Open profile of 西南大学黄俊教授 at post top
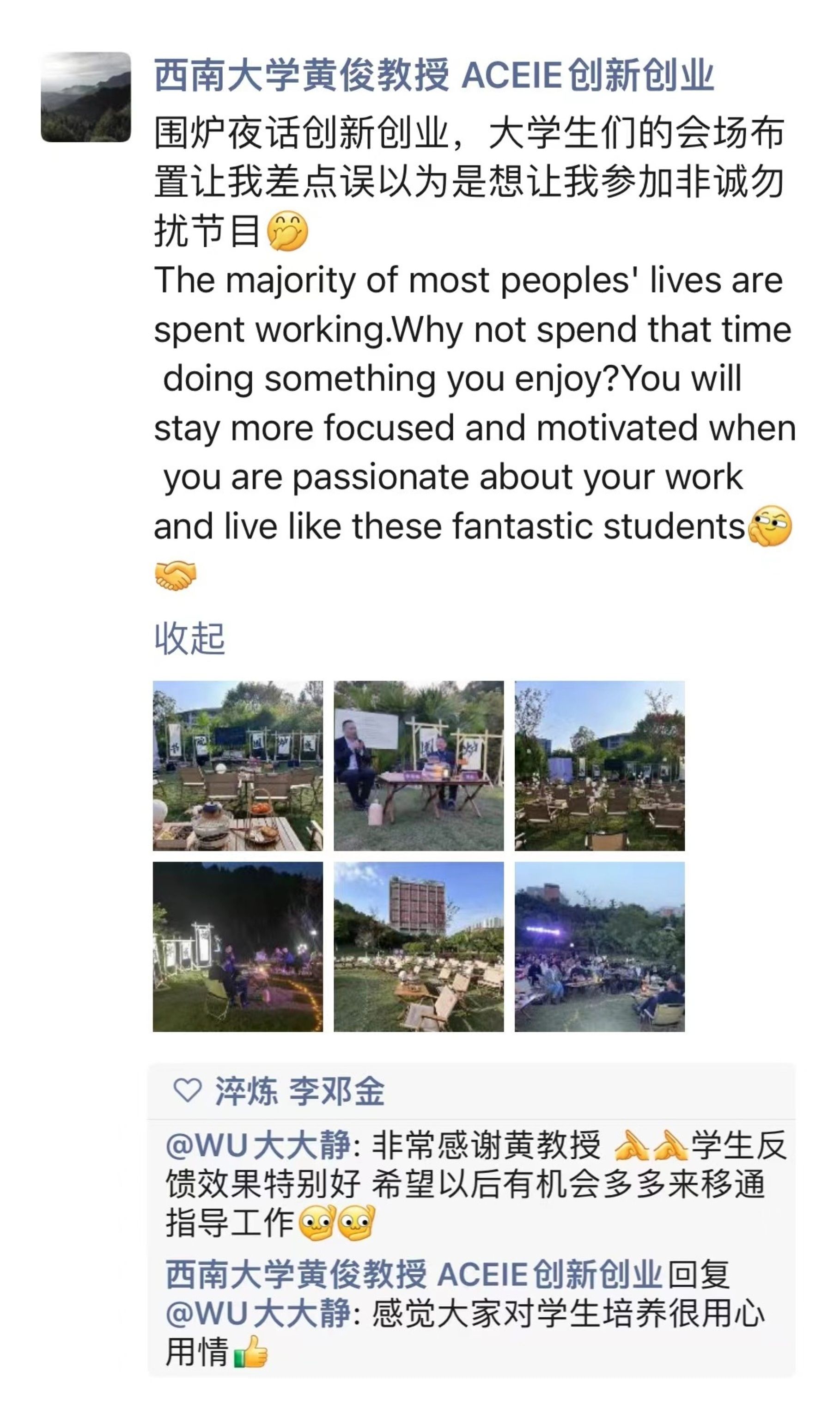Image resolution: width=840 pixels, height=1407 pixels. [x=433, y=75]
